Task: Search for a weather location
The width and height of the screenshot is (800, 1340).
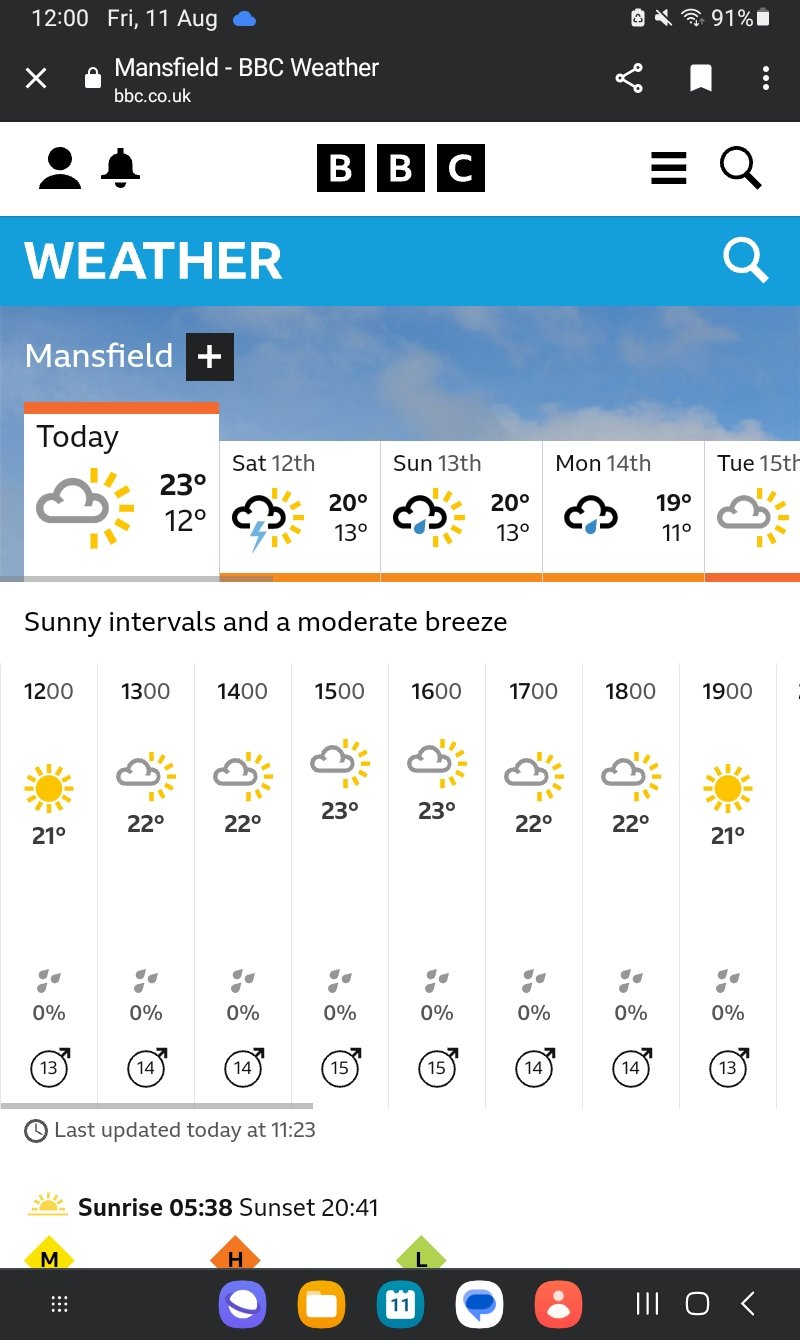Action: click(x=746, y=260)
